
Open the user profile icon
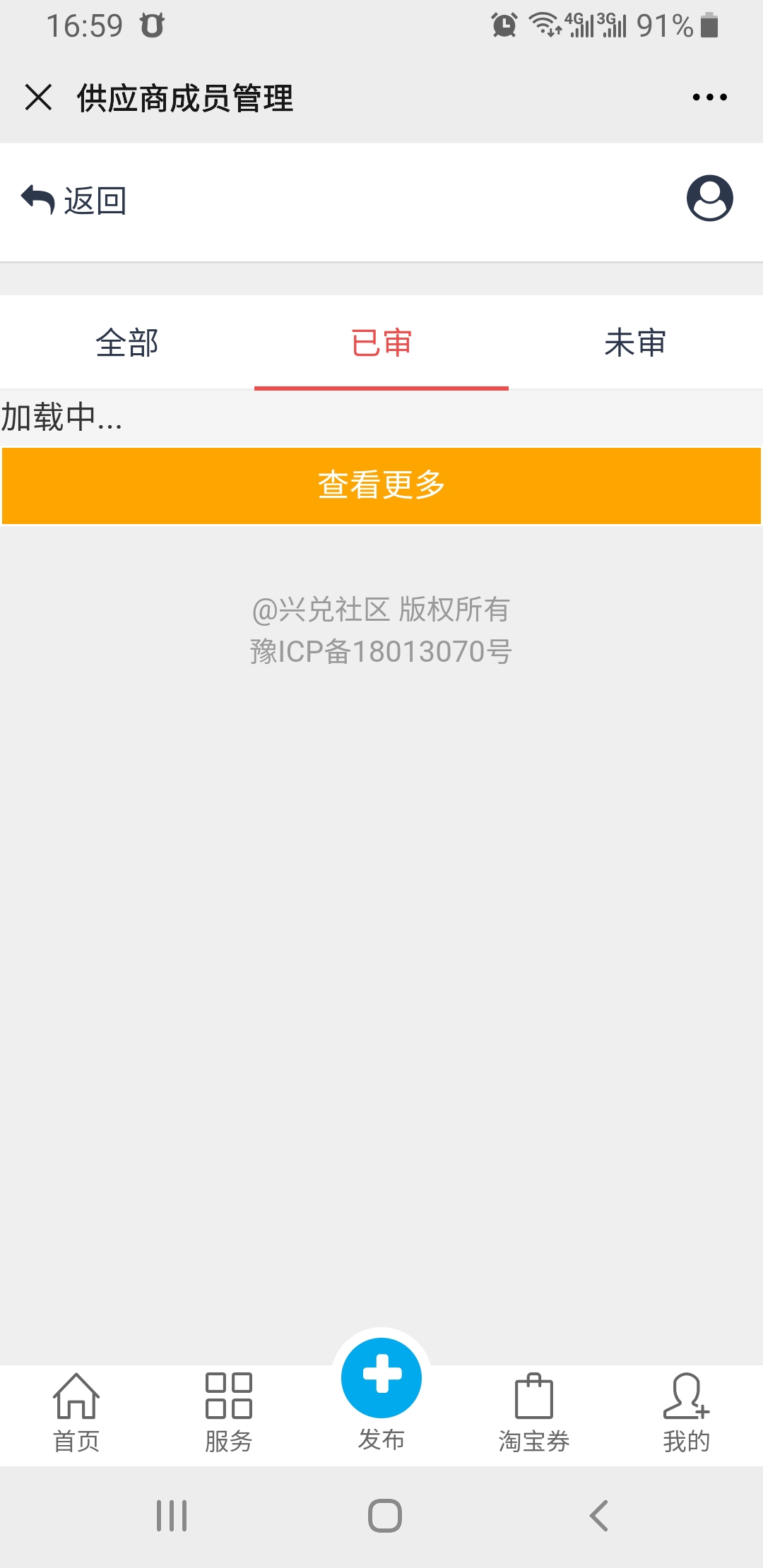[x=709, y=198]
